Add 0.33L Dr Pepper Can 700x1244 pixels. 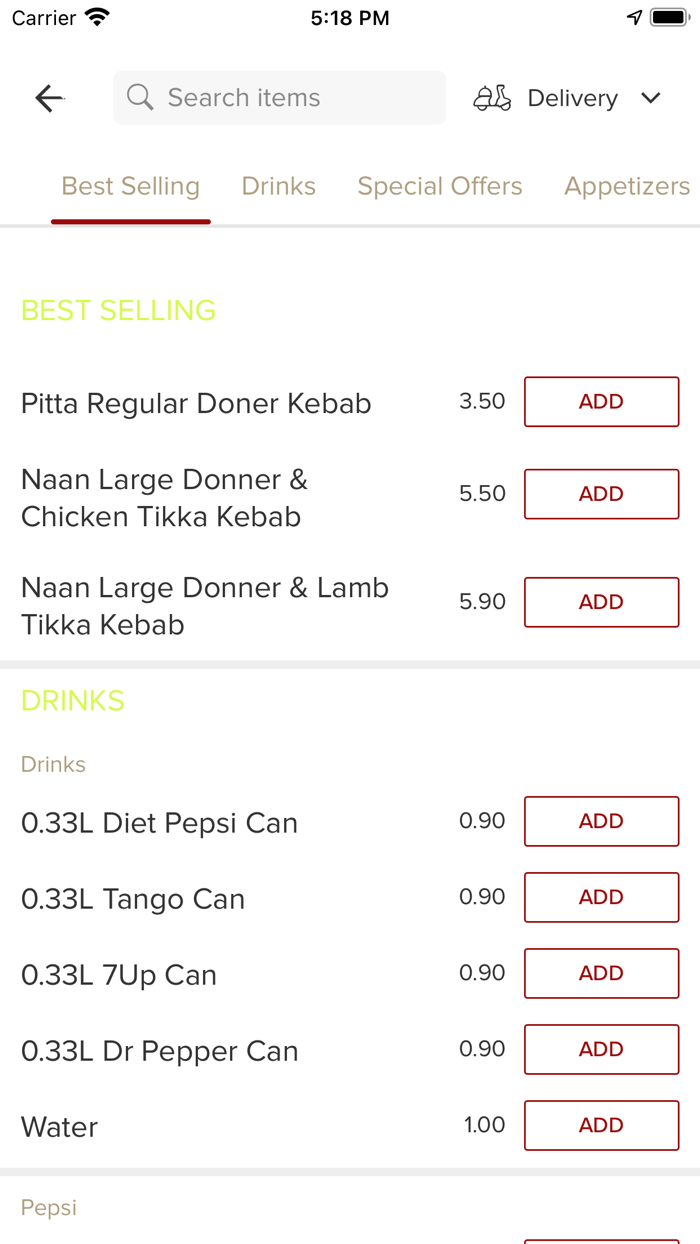tap(601, 1049)
